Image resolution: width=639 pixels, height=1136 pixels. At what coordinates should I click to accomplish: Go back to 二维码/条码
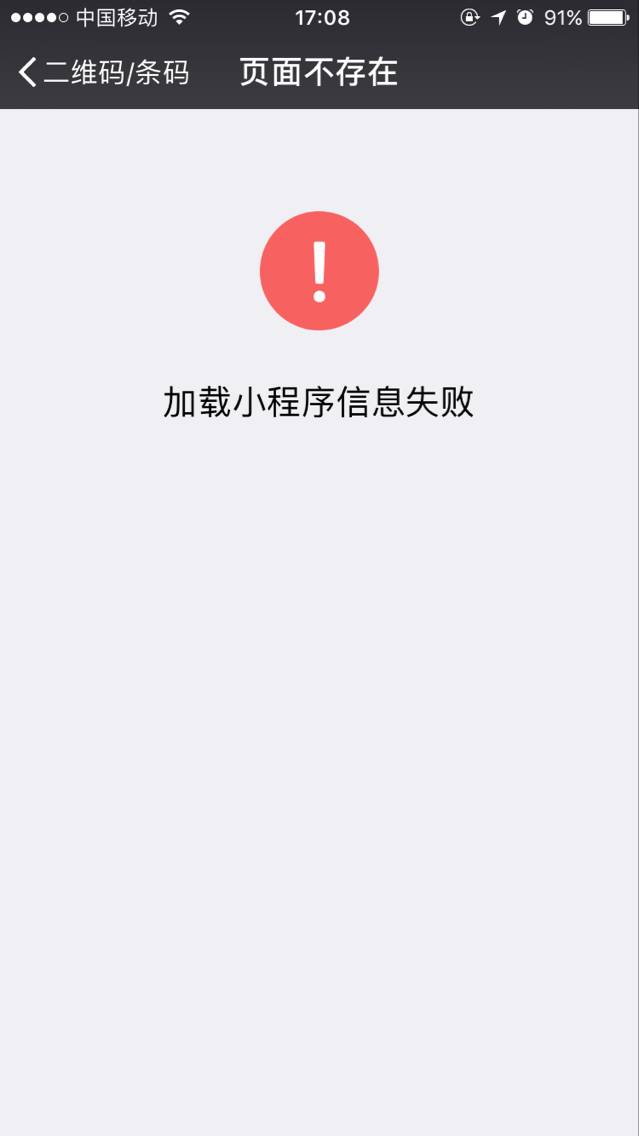click(103, 72)
